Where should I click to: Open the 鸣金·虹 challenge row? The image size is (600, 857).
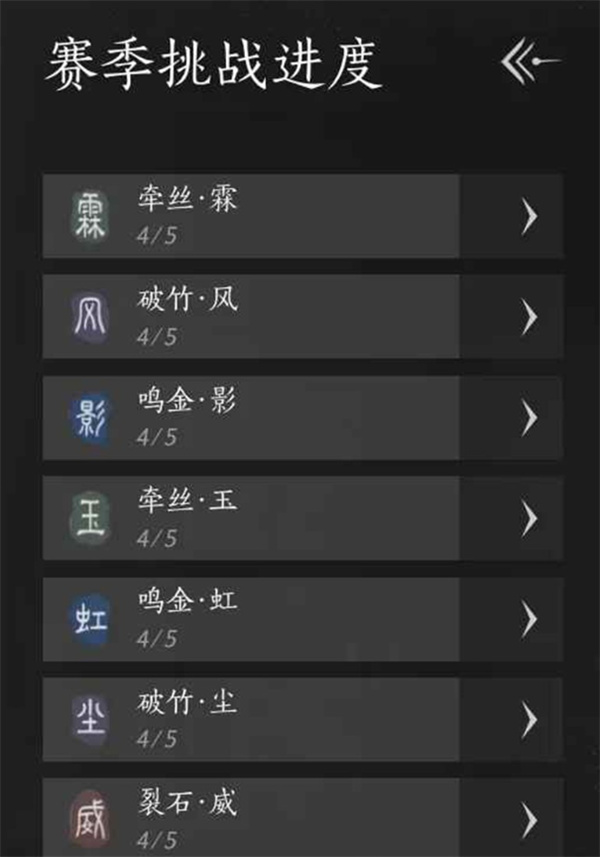coord(300,619)
